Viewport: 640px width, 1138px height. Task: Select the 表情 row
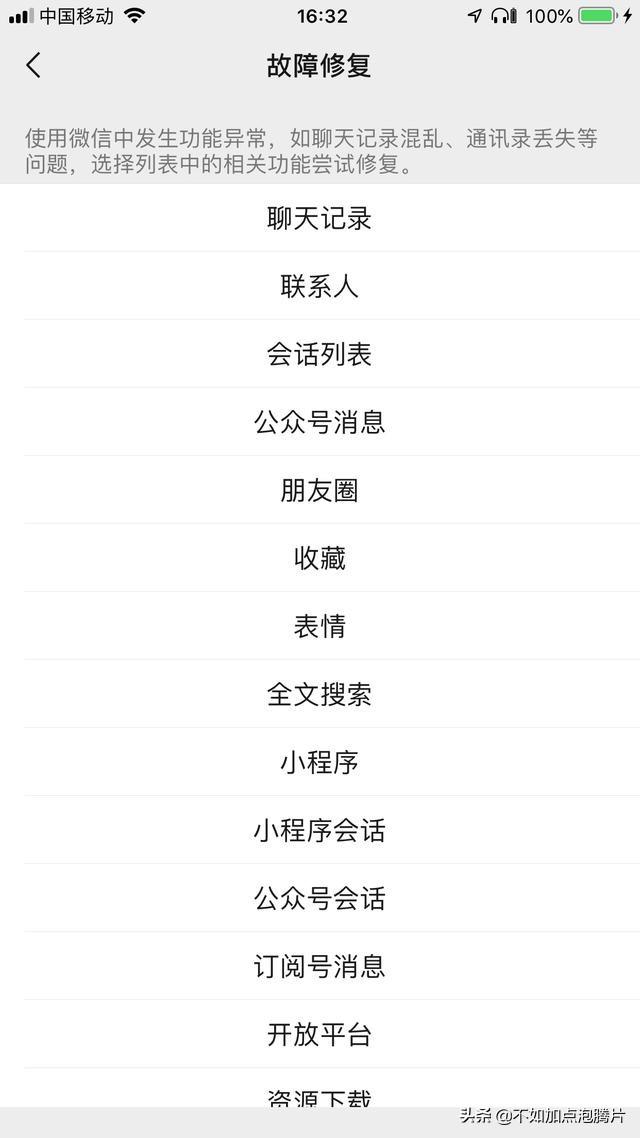(320, 626)
